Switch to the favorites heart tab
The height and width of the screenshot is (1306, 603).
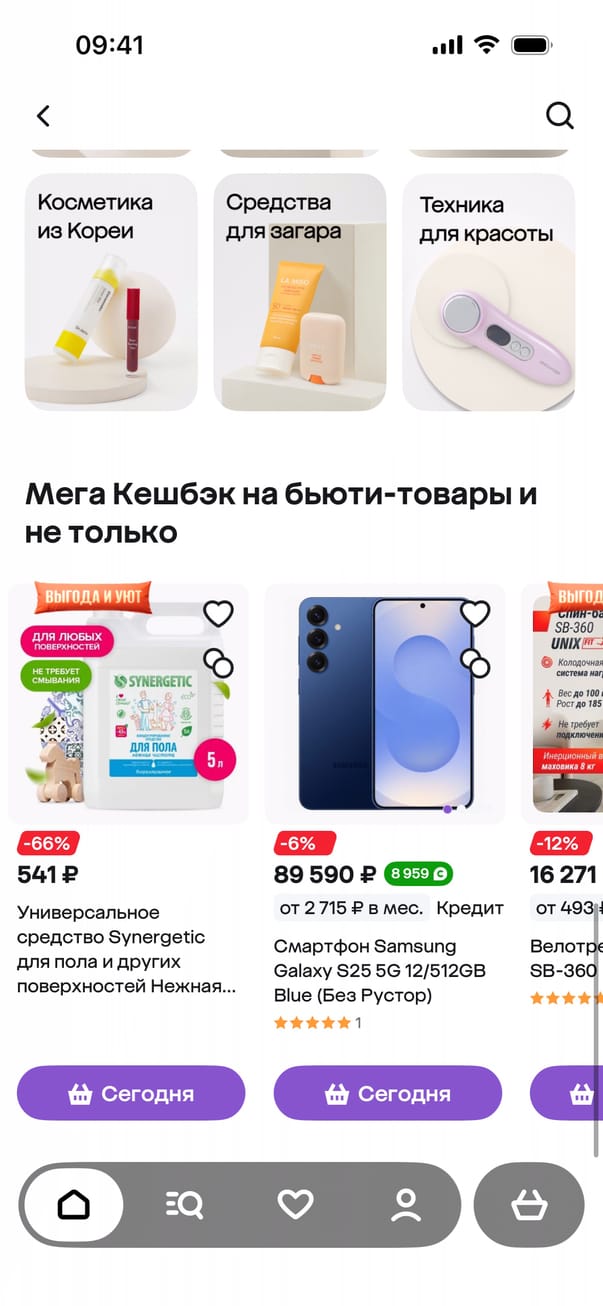[x=295, y=1206]
